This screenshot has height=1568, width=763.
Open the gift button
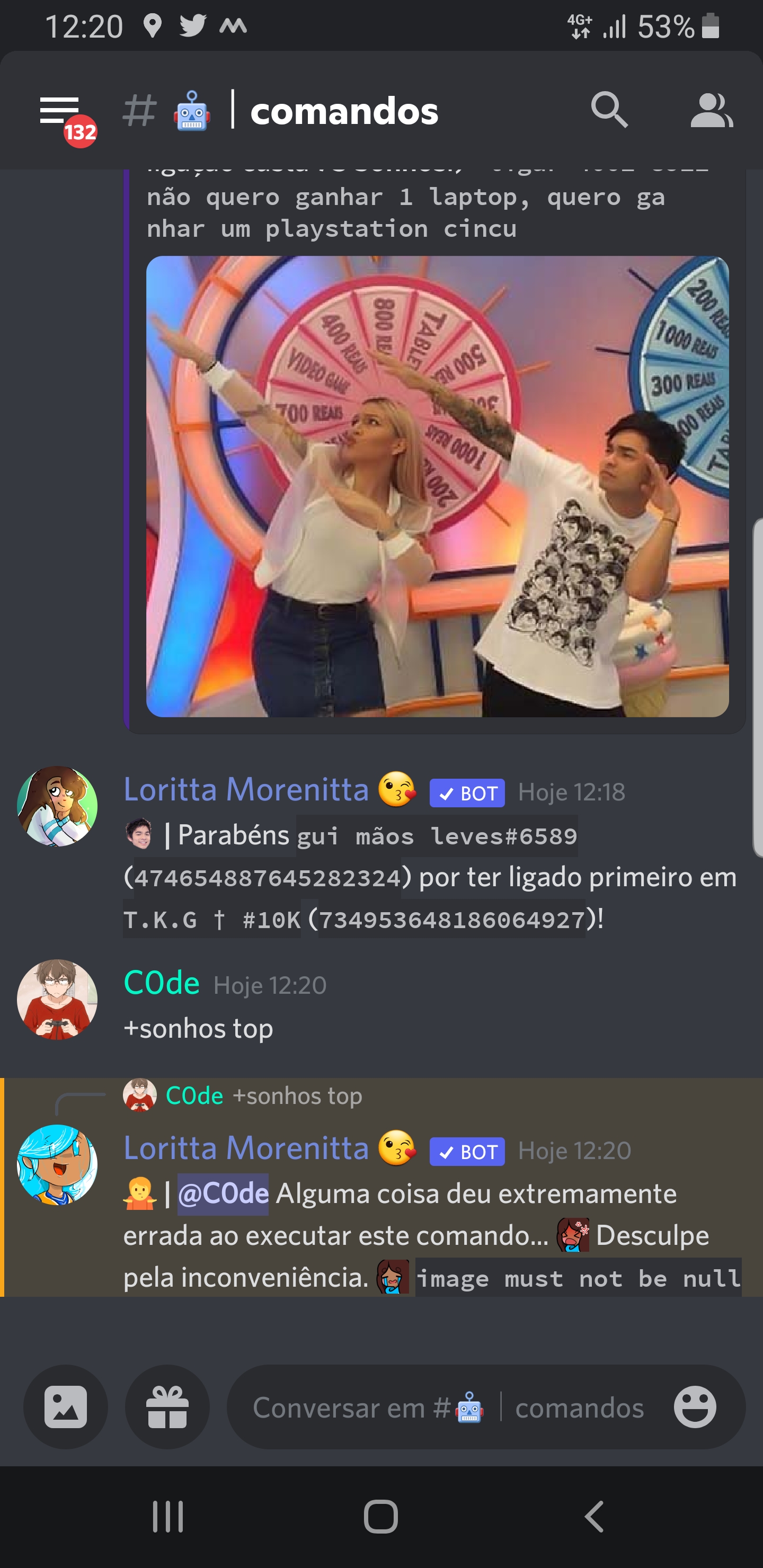(167, 1406)
